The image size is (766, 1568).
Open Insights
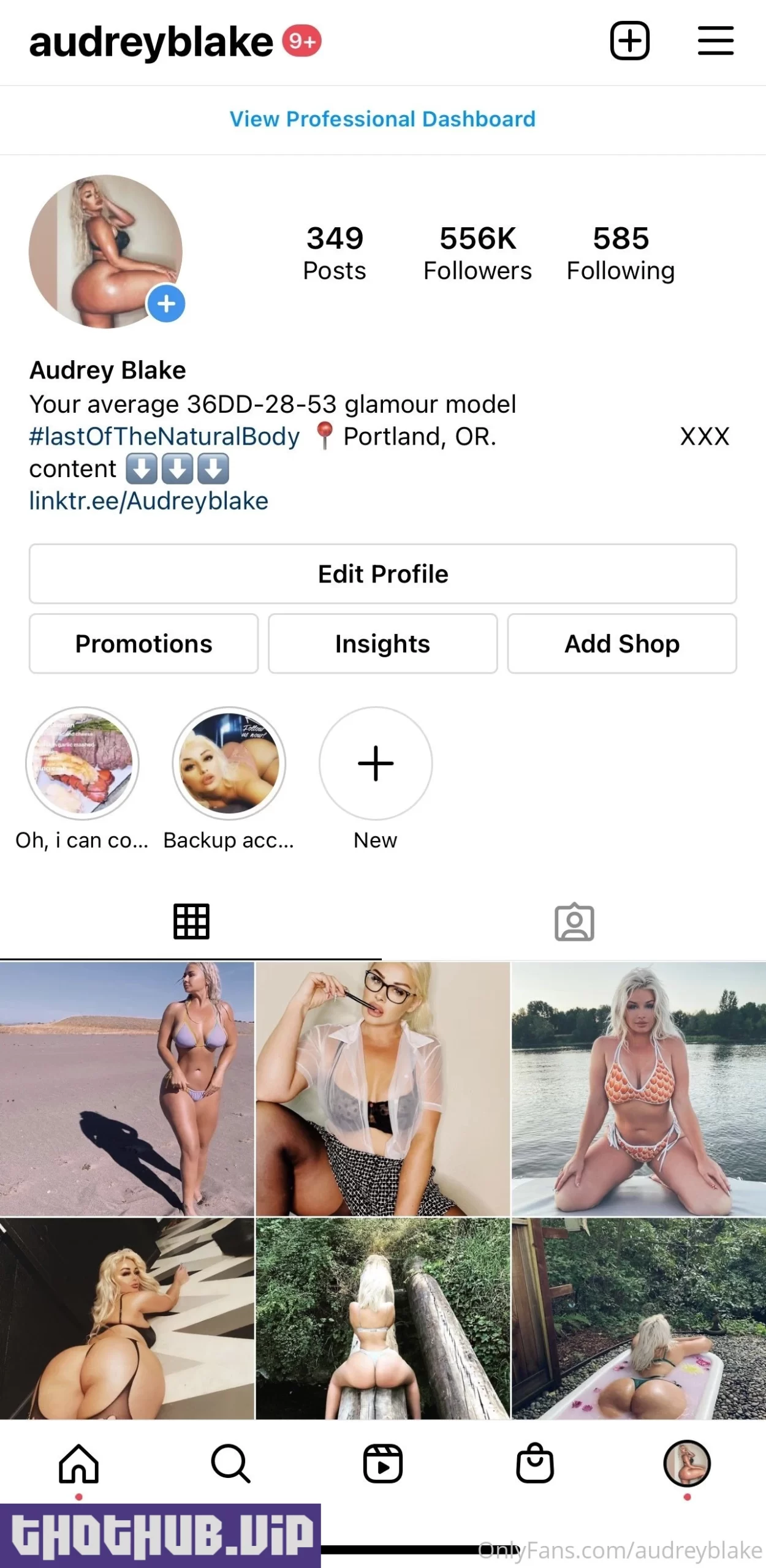pos(382,644)
